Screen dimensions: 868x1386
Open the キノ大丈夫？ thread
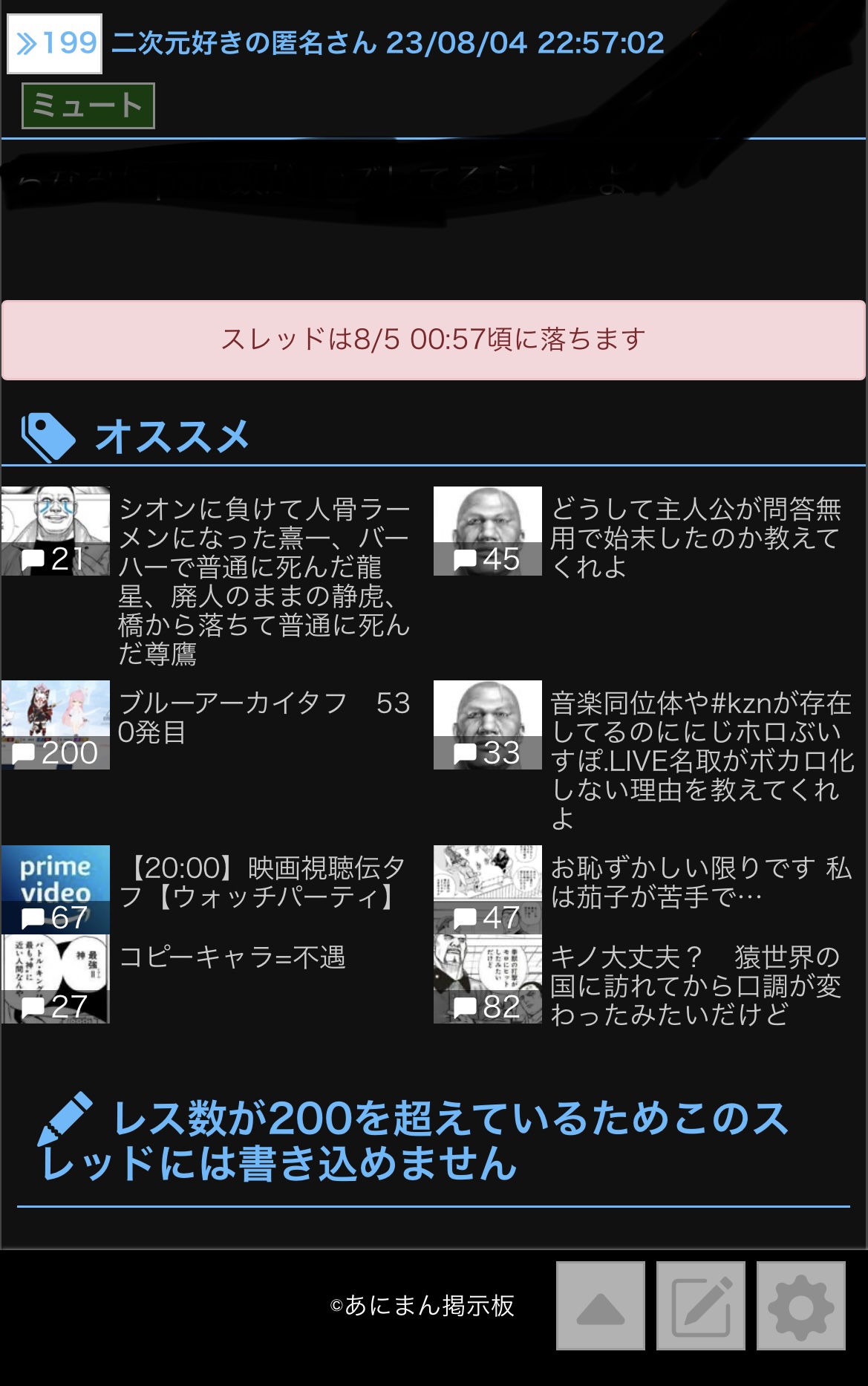click(x=696, y=986)
